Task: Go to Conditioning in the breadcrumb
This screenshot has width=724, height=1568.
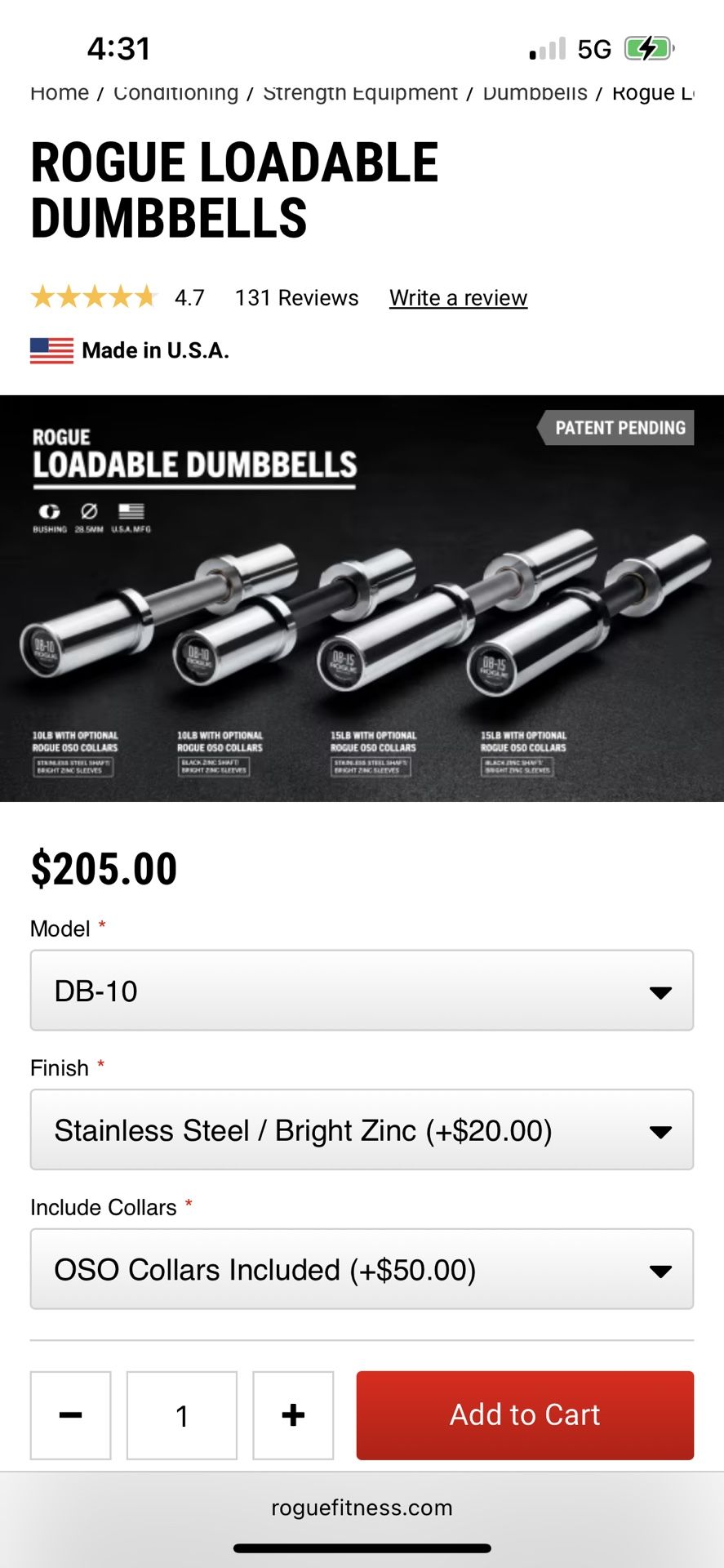Action: click(x=176, y=93)
